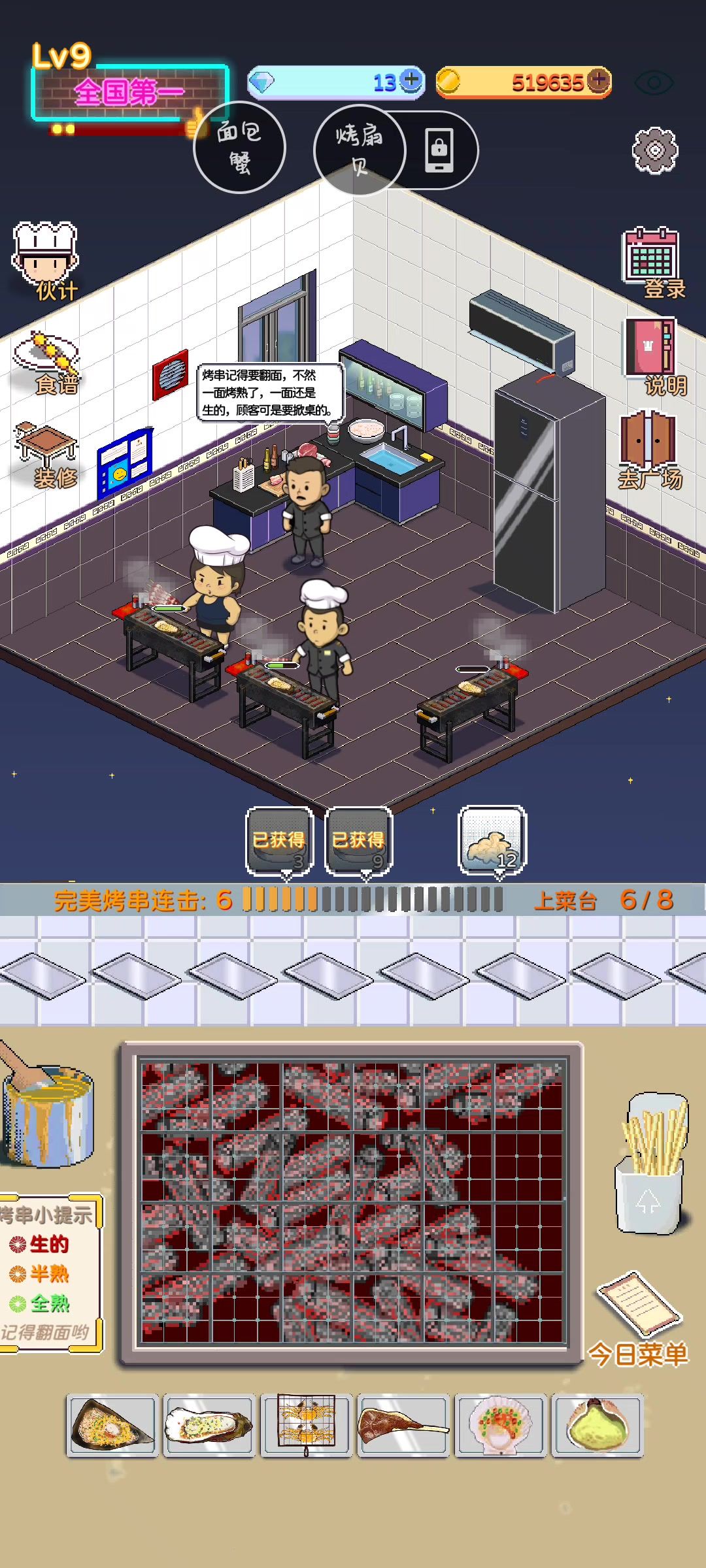Select the 烤扇贝 order bubble
The image size is (706, 1568).
(x=360, y=150)
